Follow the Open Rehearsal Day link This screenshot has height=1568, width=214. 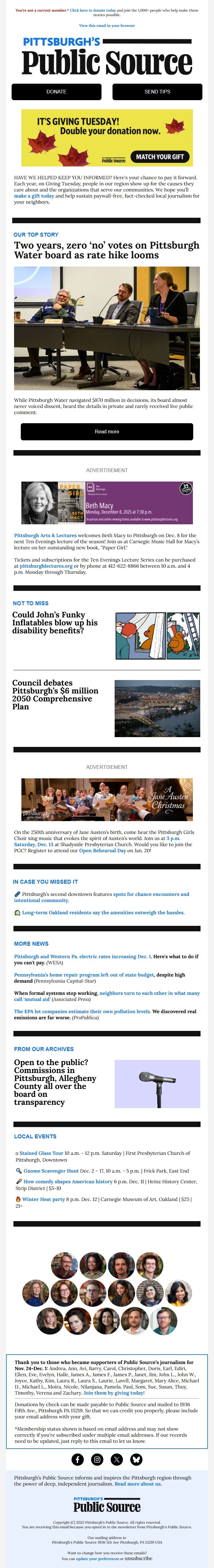[x=102, y=850]
